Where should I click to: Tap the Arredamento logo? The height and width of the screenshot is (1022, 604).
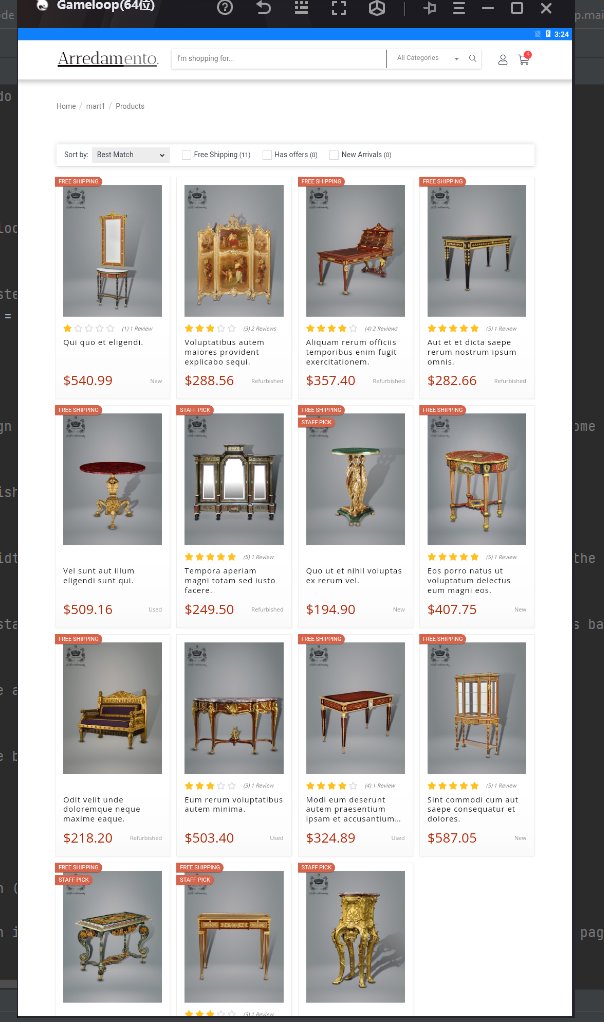pyautogui.click(x=108, y=59)
